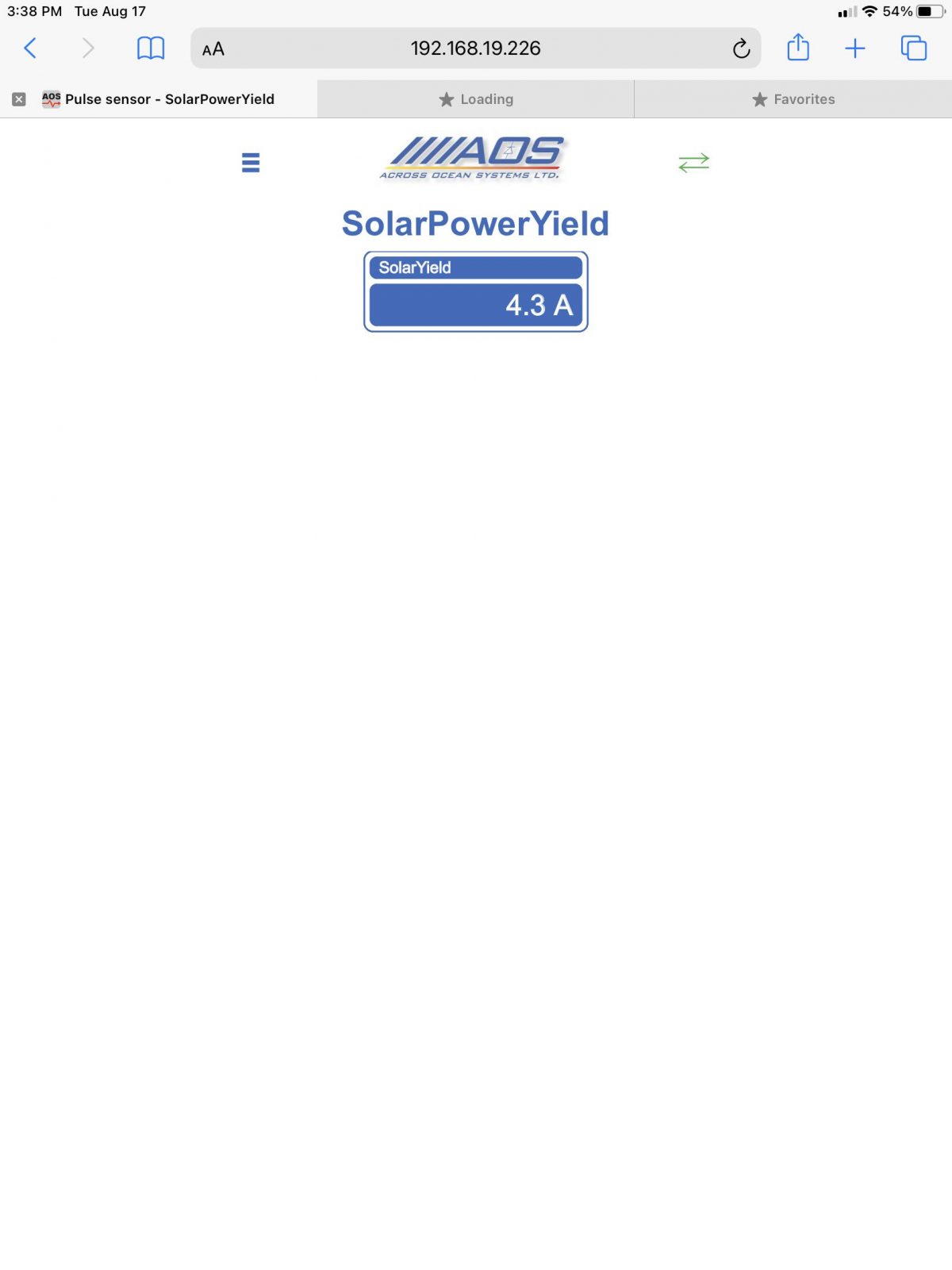This screenshot has width=952, height=1270.
Task: Share this page
Action: 798,48
